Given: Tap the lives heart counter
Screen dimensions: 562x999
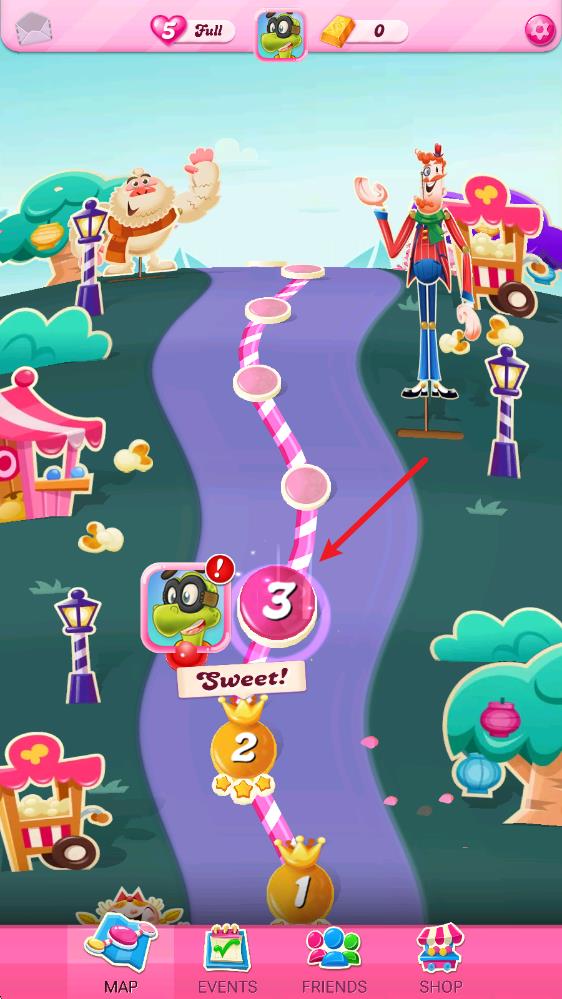Looking at the screenshot, I should (x=192, y=30).
